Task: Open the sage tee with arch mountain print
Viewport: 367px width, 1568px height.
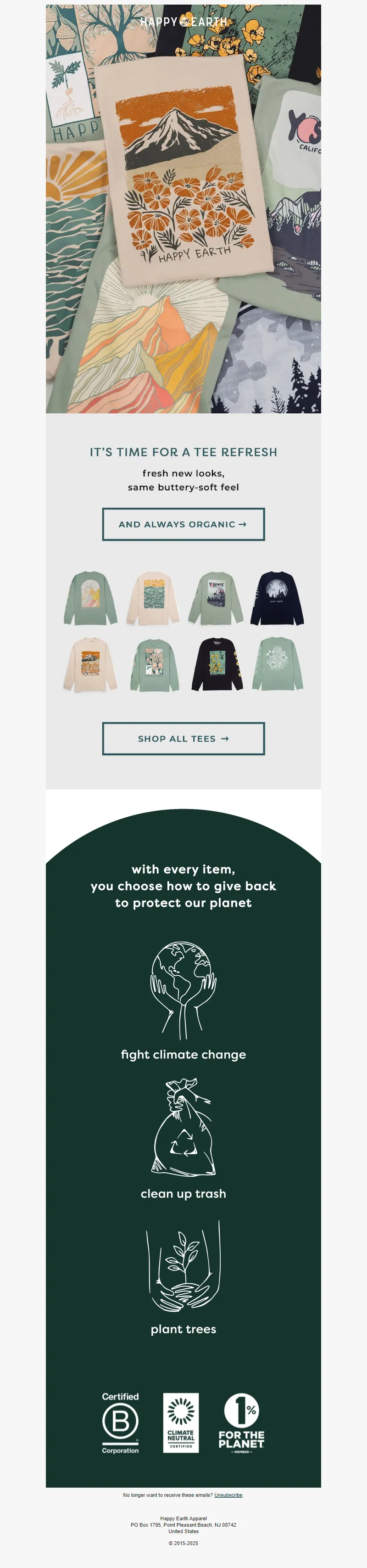Action: [91, 598]
